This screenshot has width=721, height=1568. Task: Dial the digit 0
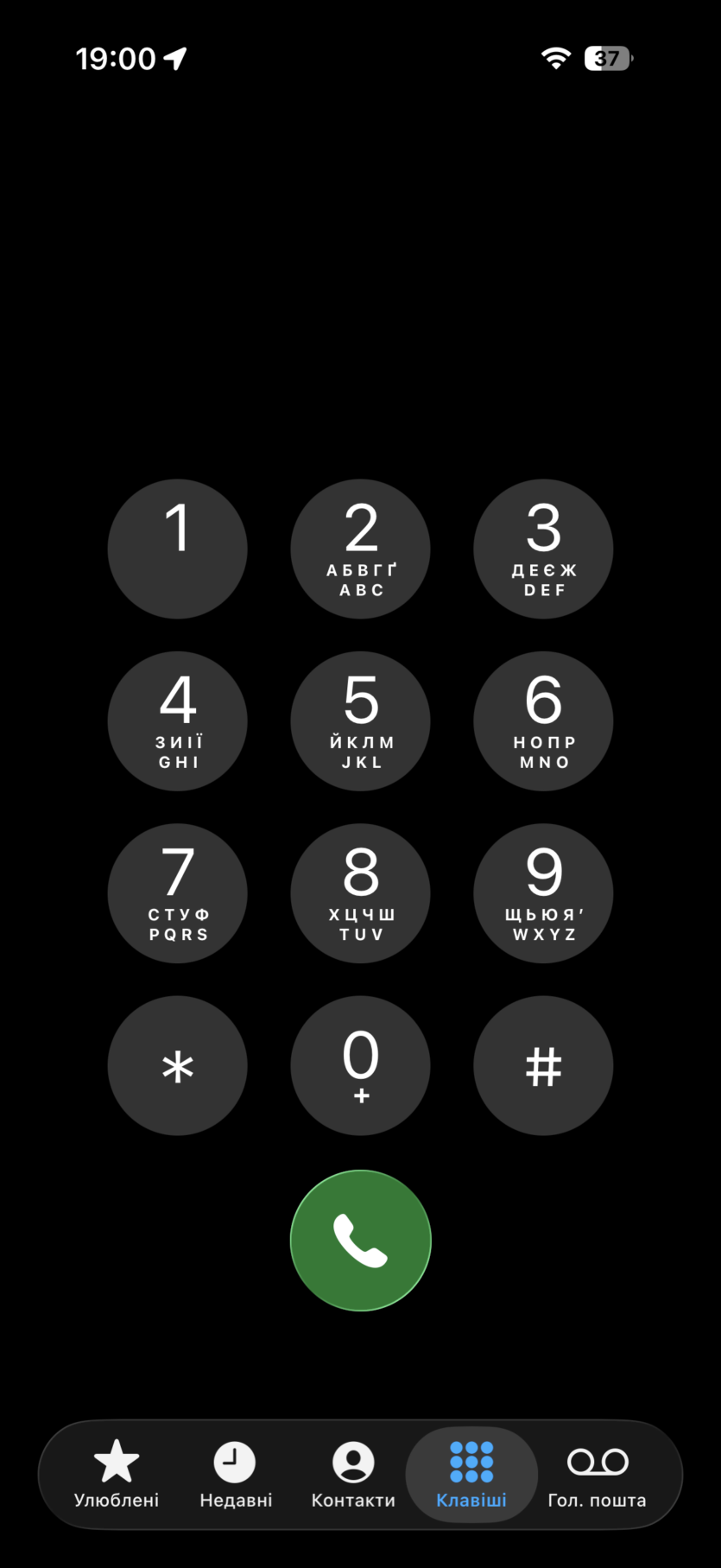360,1065
